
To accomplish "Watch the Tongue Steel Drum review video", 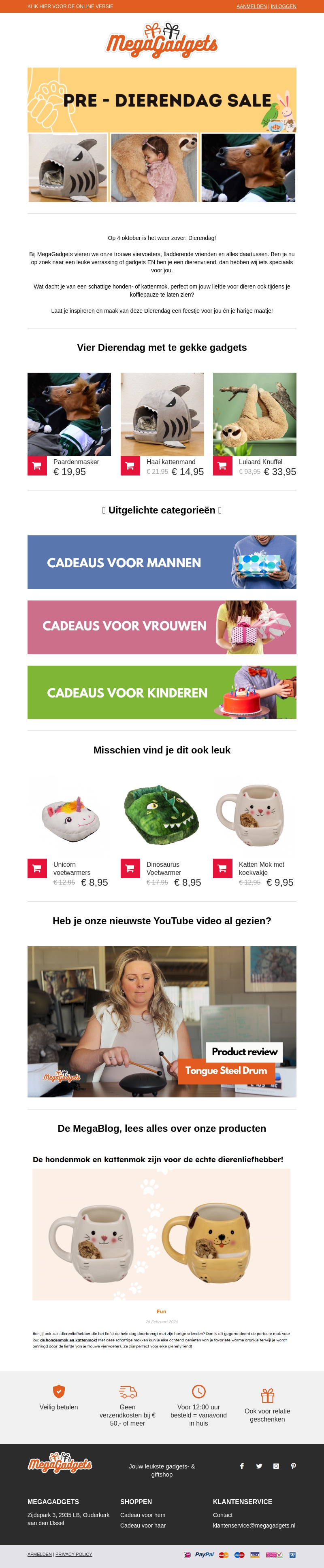I will [162, 1021].
